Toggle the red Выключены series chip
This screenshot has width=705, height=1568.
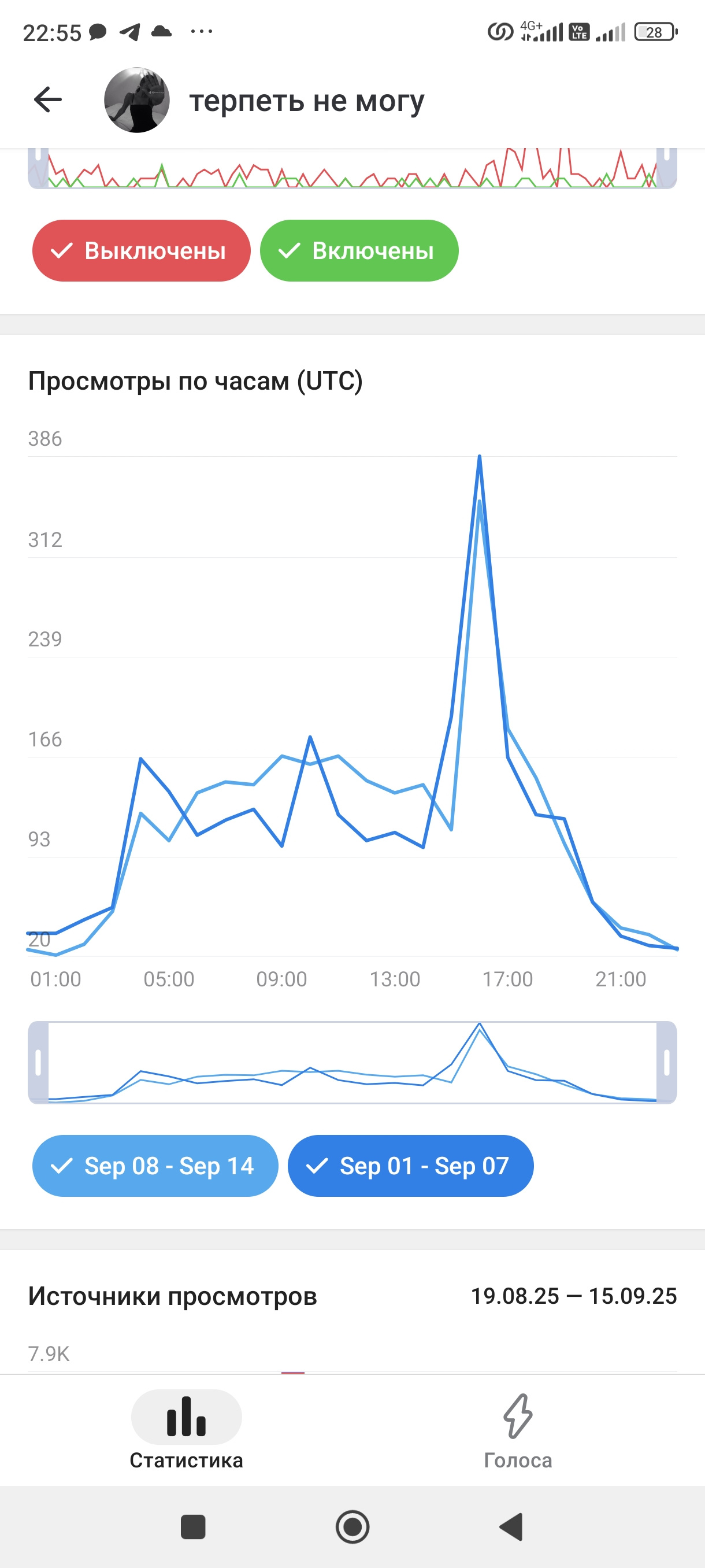coord(141,251)
